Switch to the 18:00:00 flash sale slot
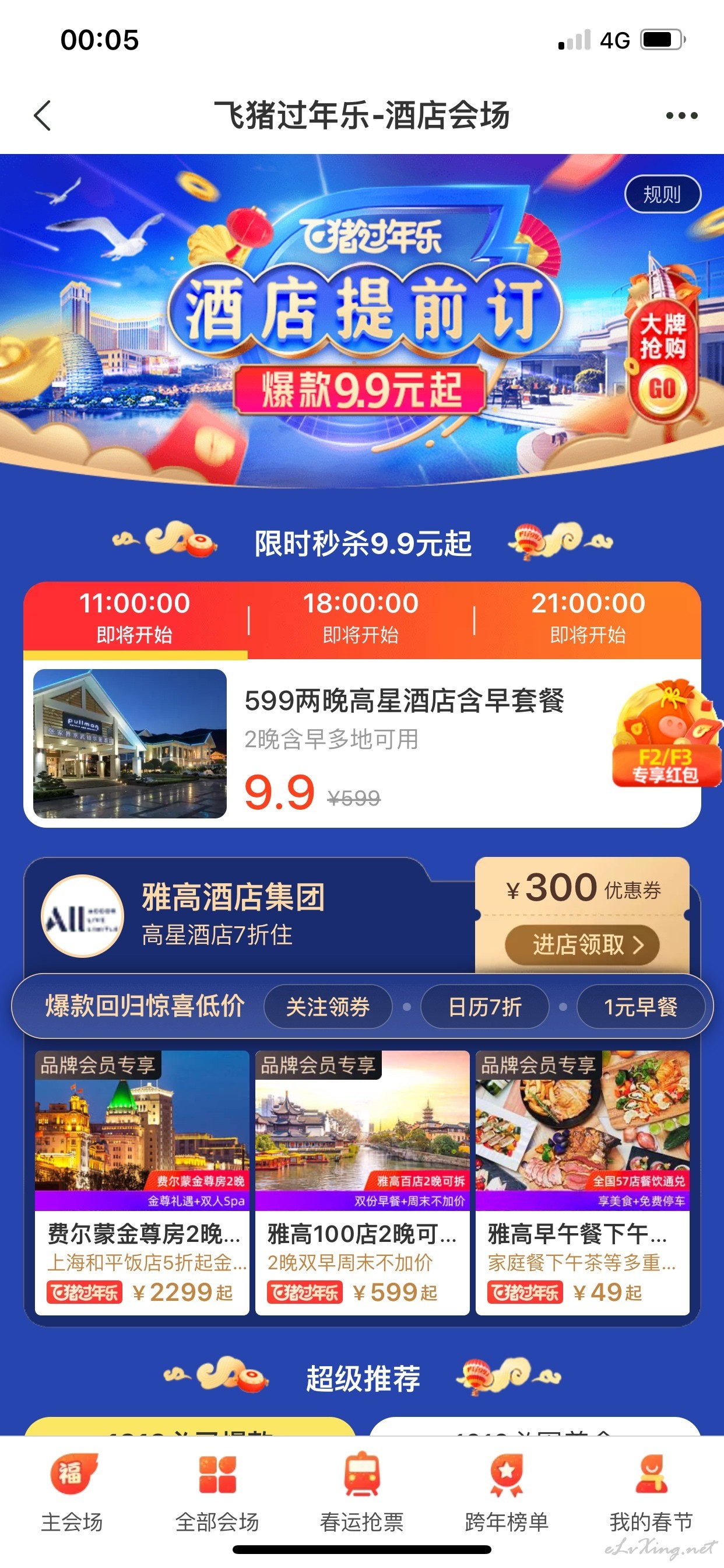This screenshot has height=1568, width=724. [361, 618]
